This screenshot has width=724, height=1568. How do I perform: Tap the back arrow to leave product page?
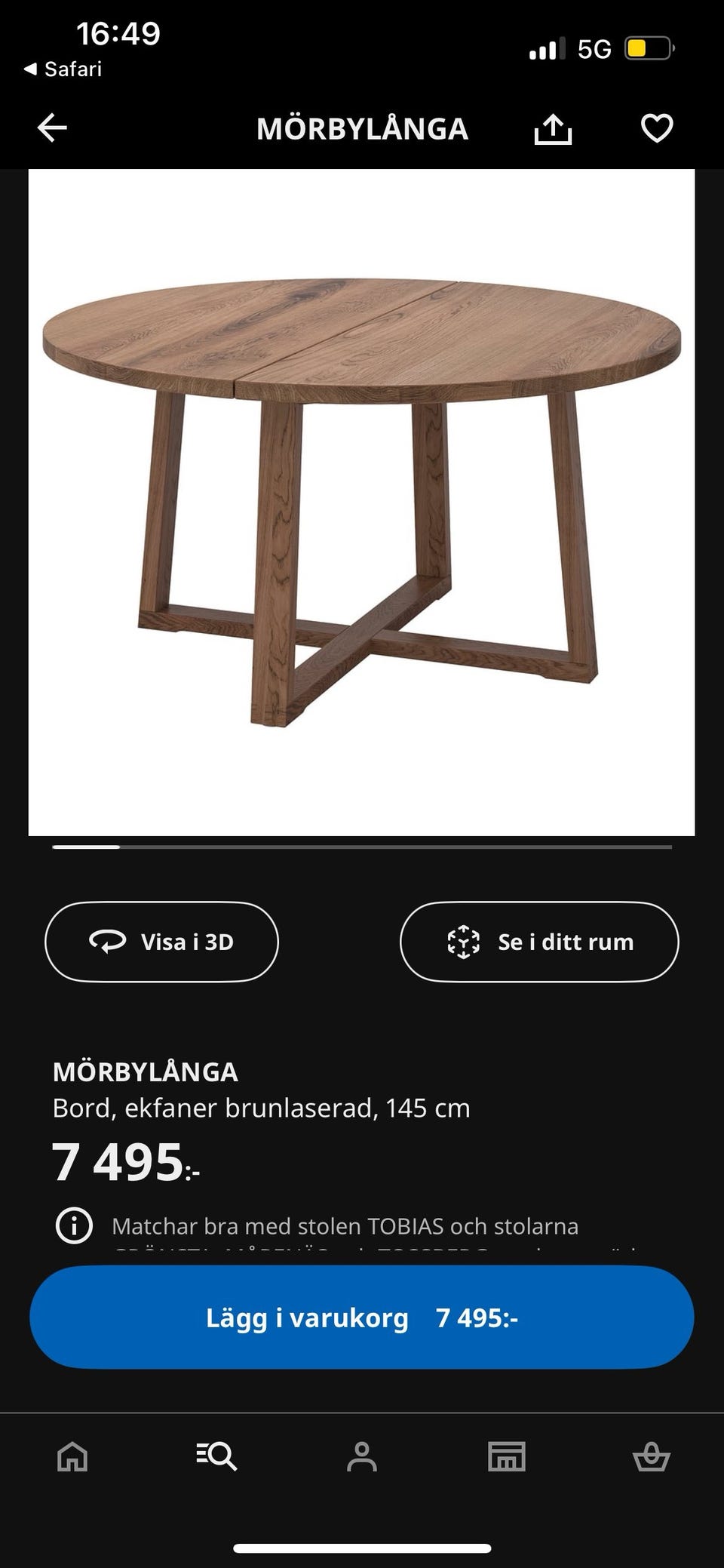point(51,128)
